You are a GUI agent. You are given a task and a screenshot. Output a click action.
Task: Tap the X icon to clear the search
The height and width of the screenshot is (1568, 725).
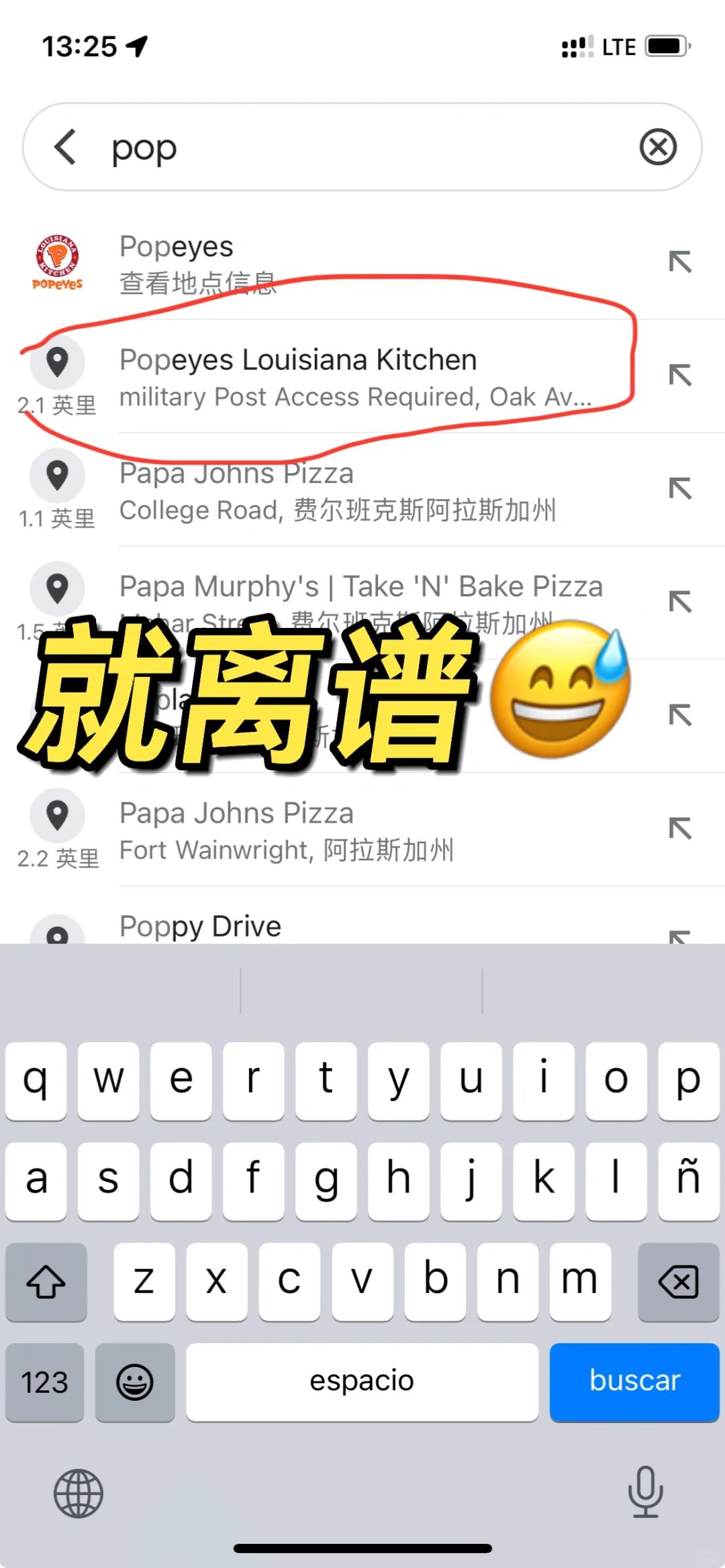pyautogui.click(x=657, y=147)
